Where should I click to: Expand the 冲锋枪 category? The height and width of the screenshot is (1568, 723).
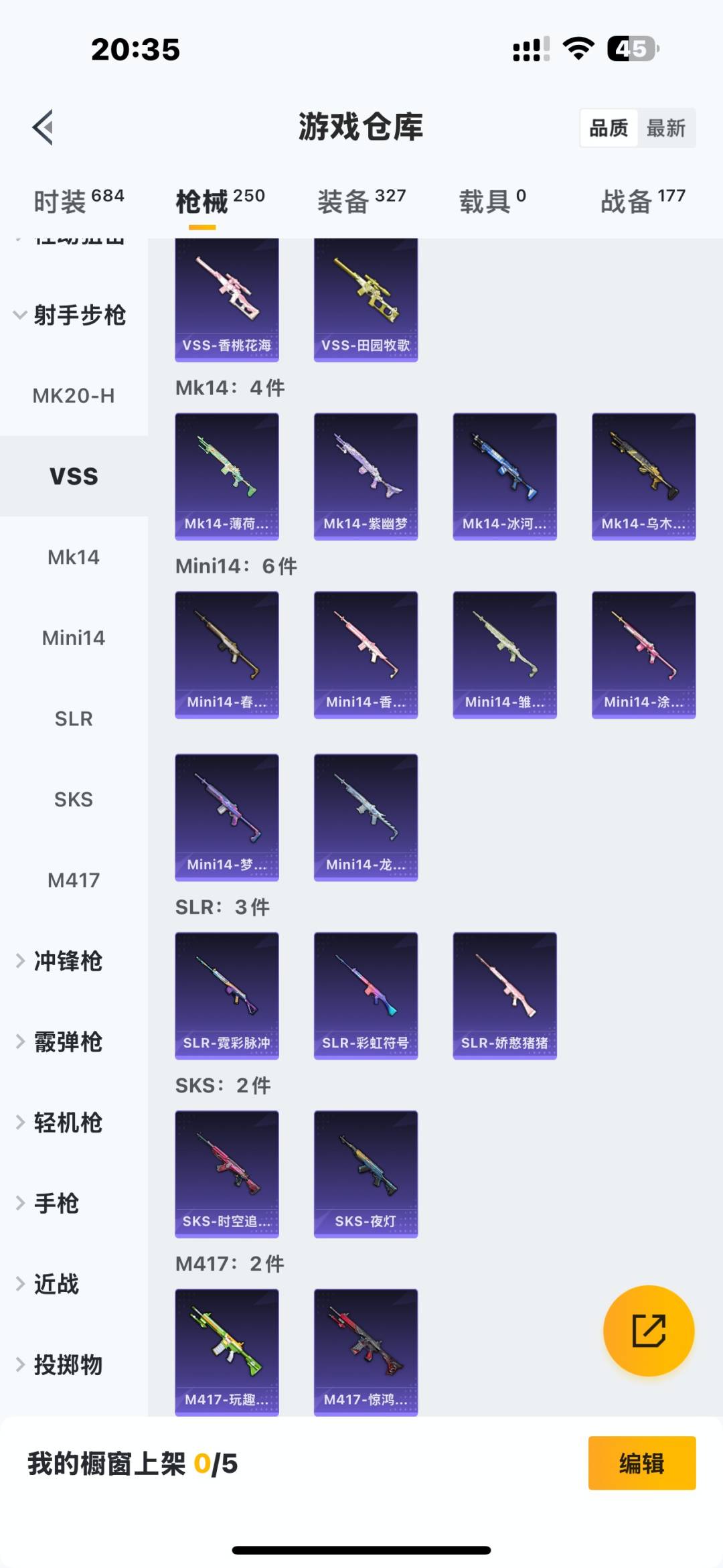(67, 961)
